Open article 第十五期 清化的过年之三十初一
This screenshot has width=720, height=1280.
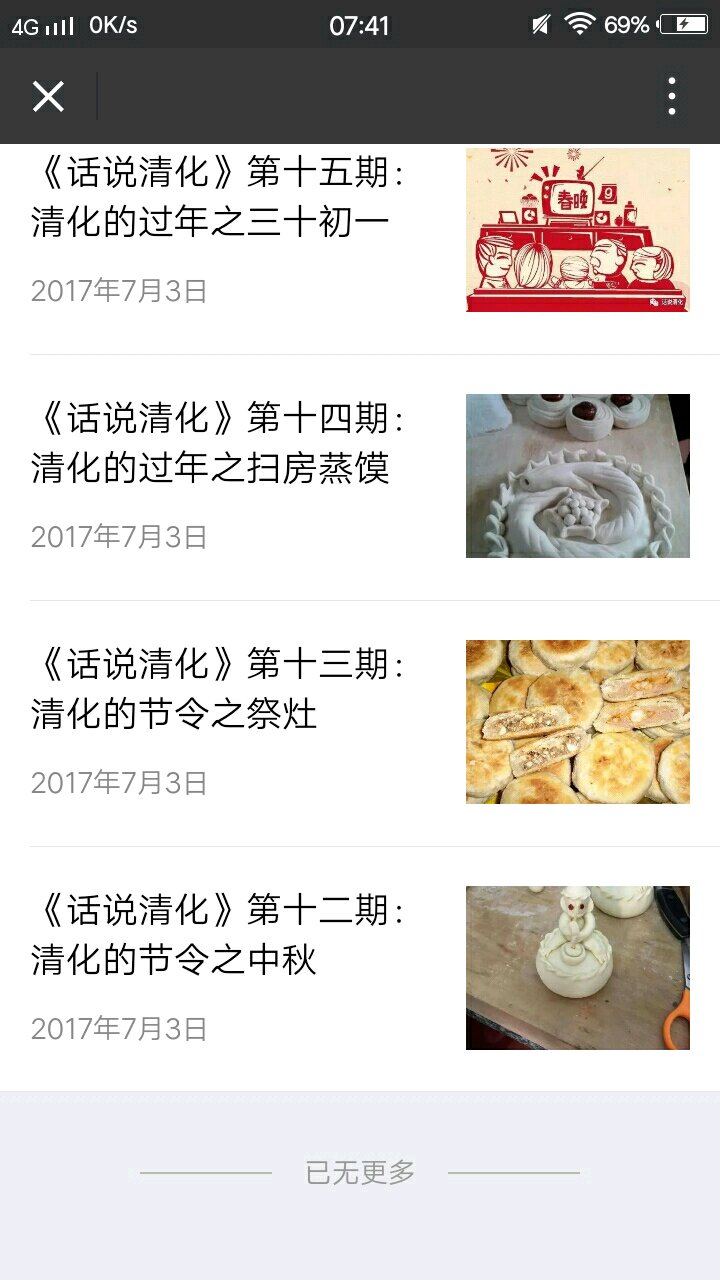coord(218,198)
